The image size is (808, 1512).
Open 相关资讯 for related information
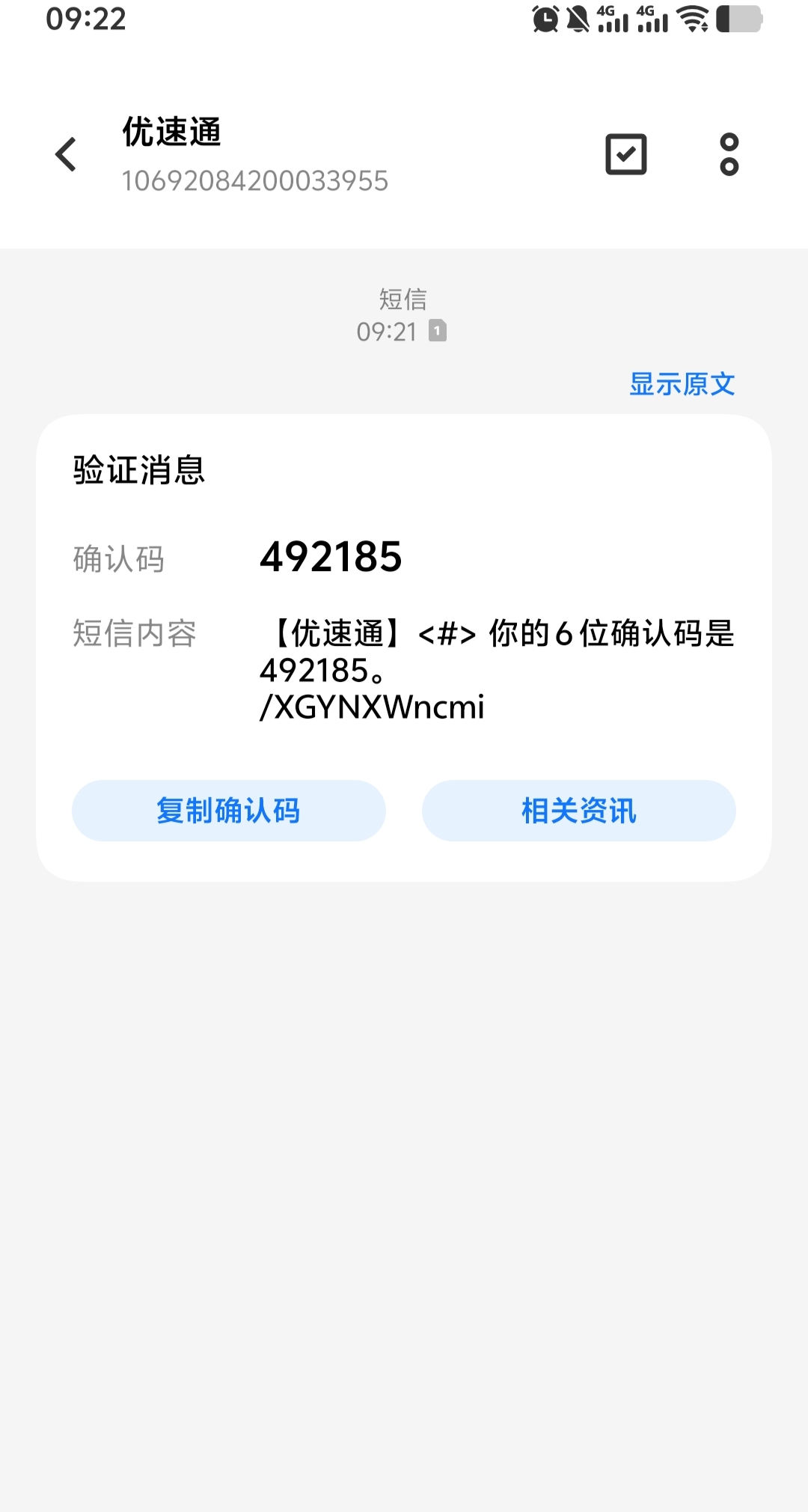click(x=578, y=810)
